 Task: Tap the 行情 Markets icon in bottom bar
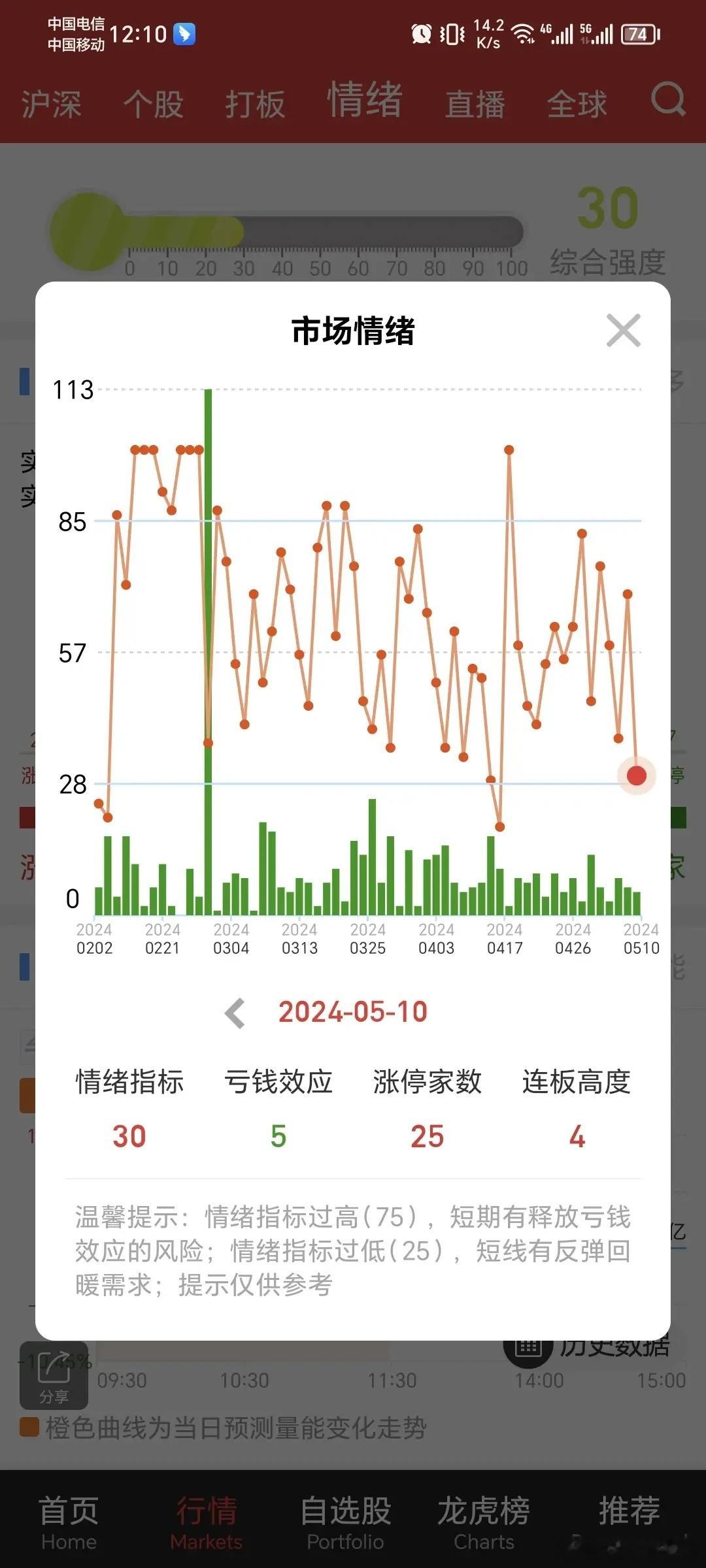(x=207, y=1516)
